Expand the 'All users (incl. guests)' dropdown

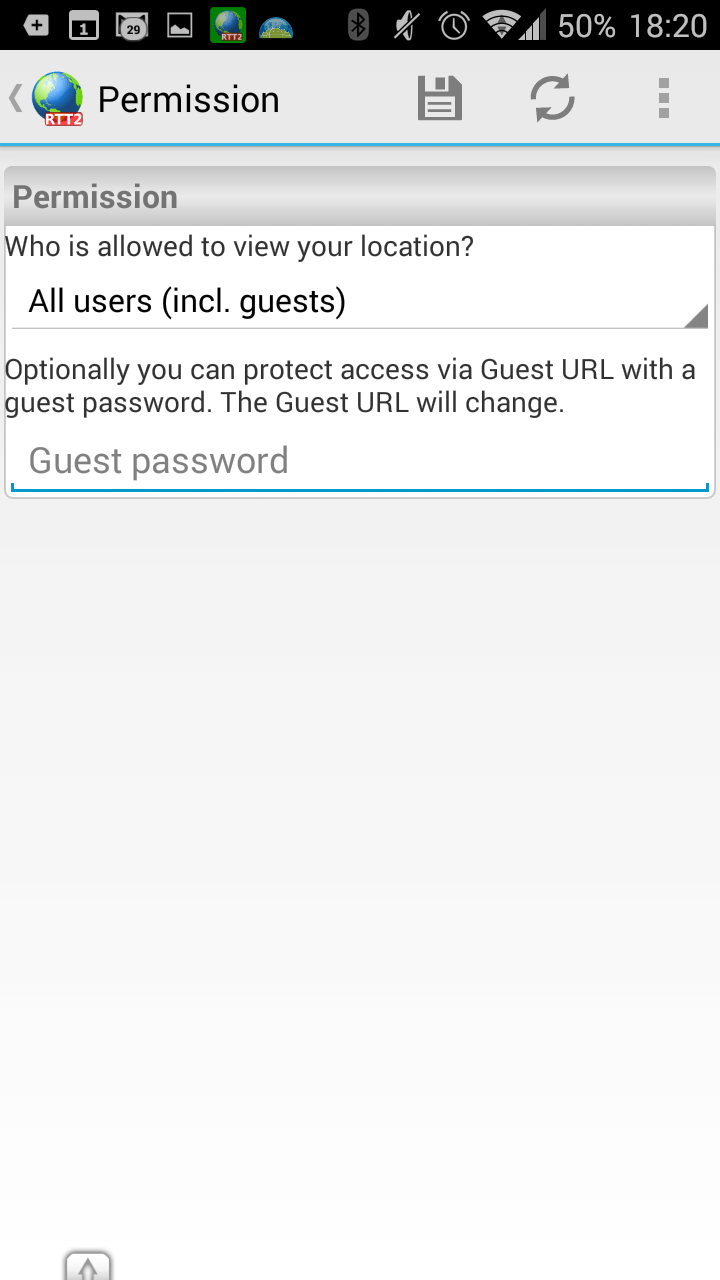point(360,301)
